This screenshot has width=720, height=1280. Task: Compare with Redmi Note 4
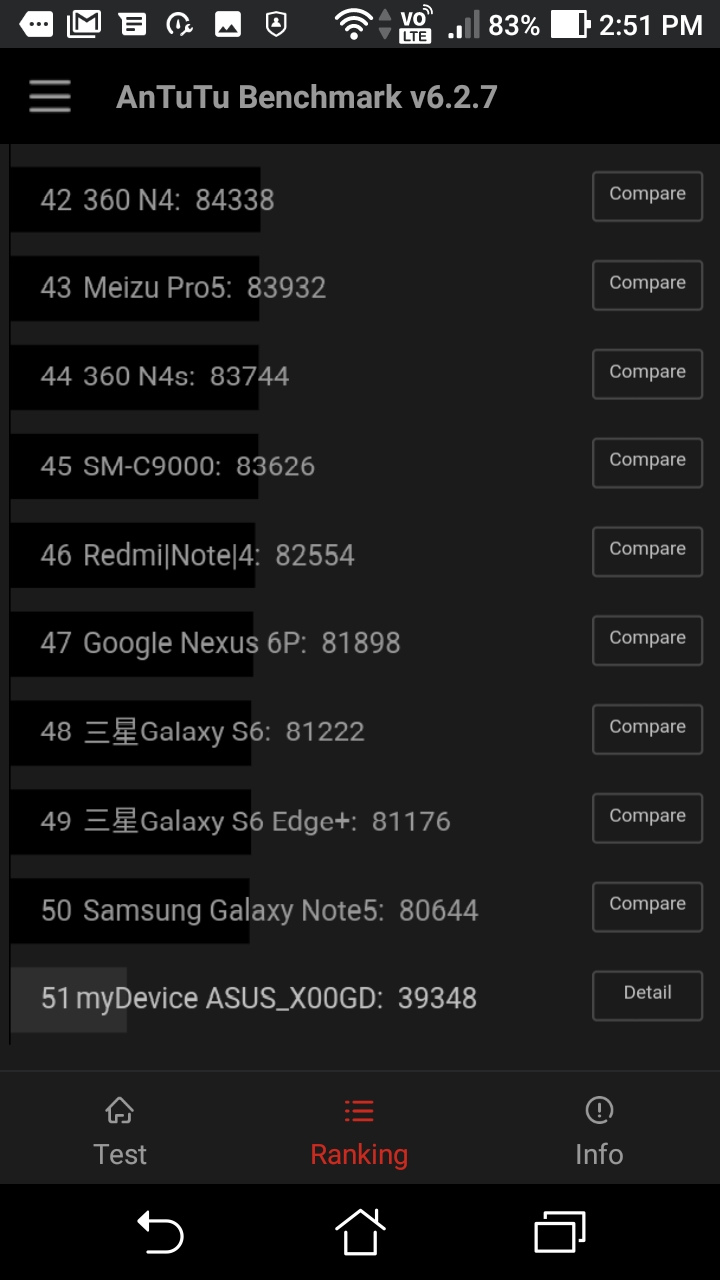(647, 550)
